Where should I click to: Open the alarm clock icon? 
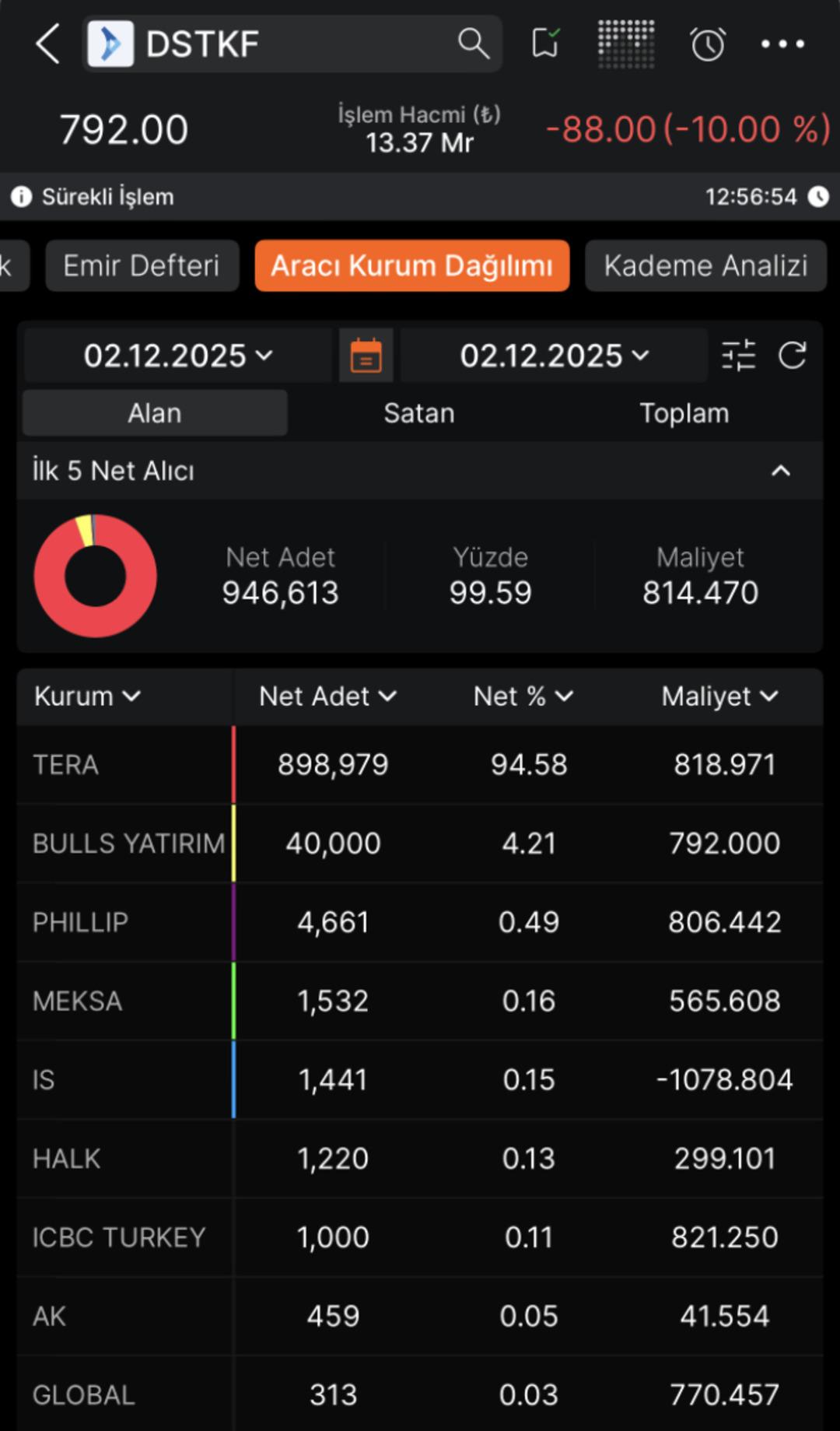pos(706,44)
